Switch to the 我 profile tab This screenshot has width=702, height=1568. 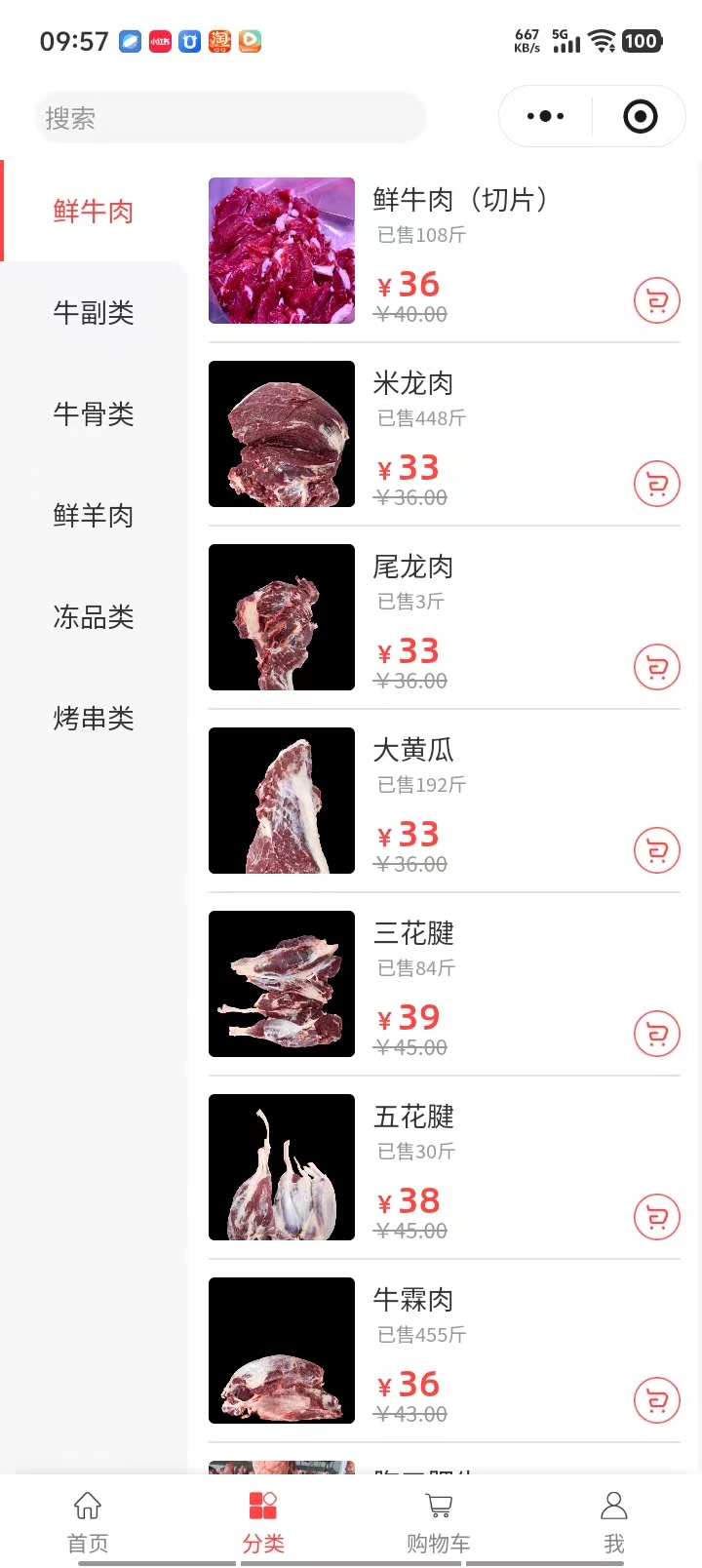click(613, 1521)
